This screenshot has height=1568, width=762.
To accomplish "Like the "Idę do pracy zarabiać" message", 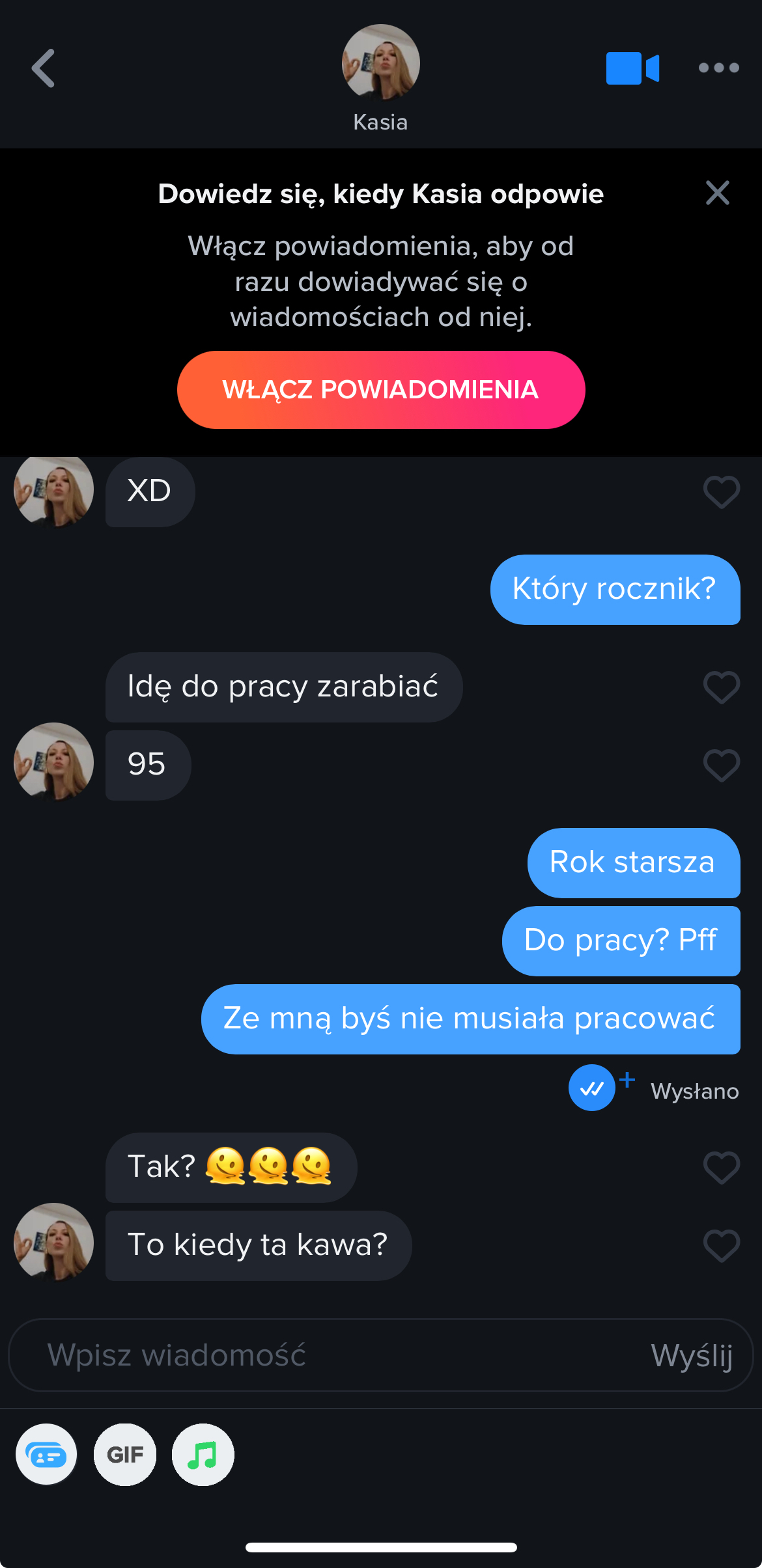I will click(722, 687).
